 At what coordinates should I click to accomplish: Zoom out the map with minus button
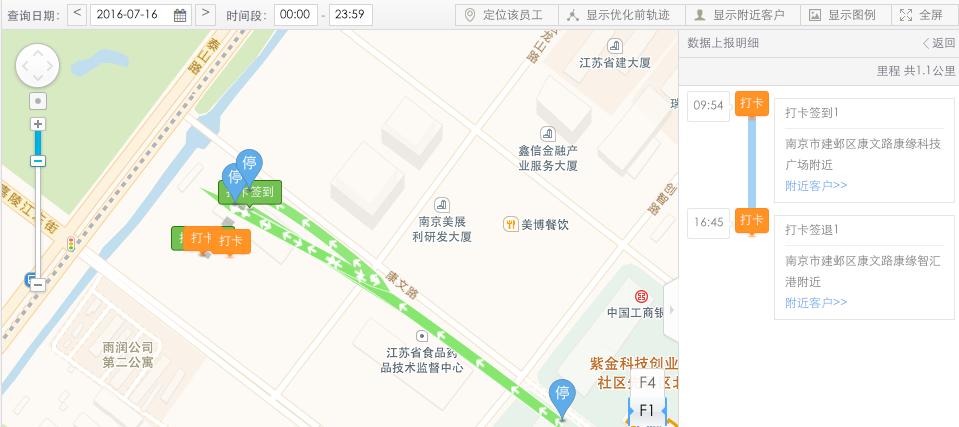point(38,285)
